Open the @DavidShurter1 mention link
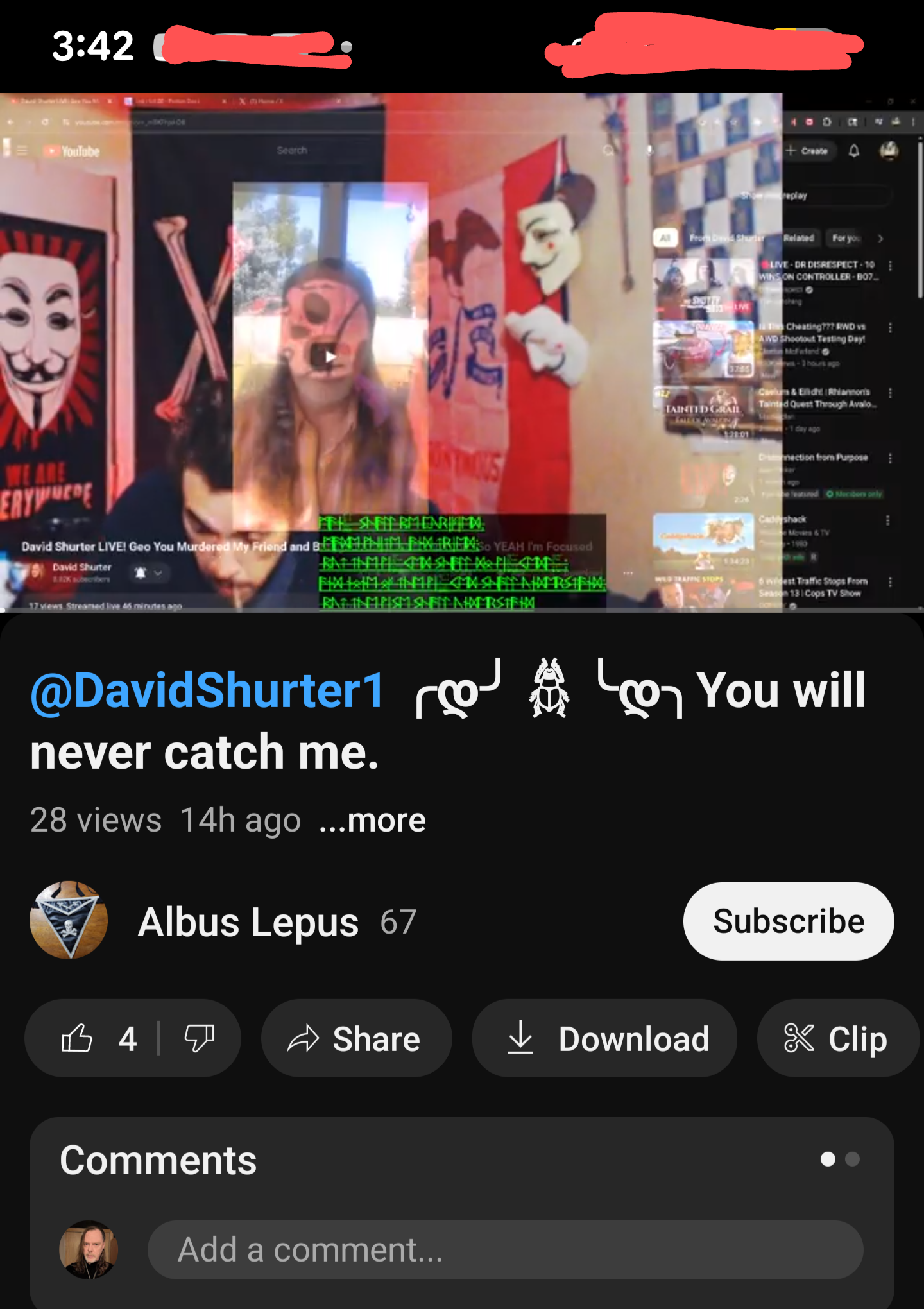Image resolution: width=924 pixels, height=1309 pixels. click(x=207, y=690)
